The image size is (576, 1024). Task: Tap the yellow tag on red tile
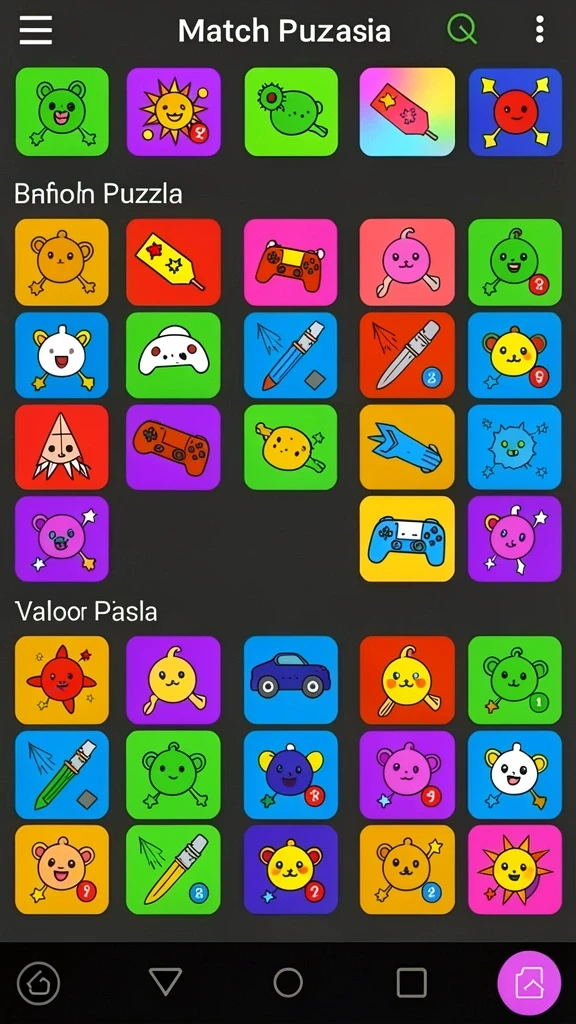[174, 262]
